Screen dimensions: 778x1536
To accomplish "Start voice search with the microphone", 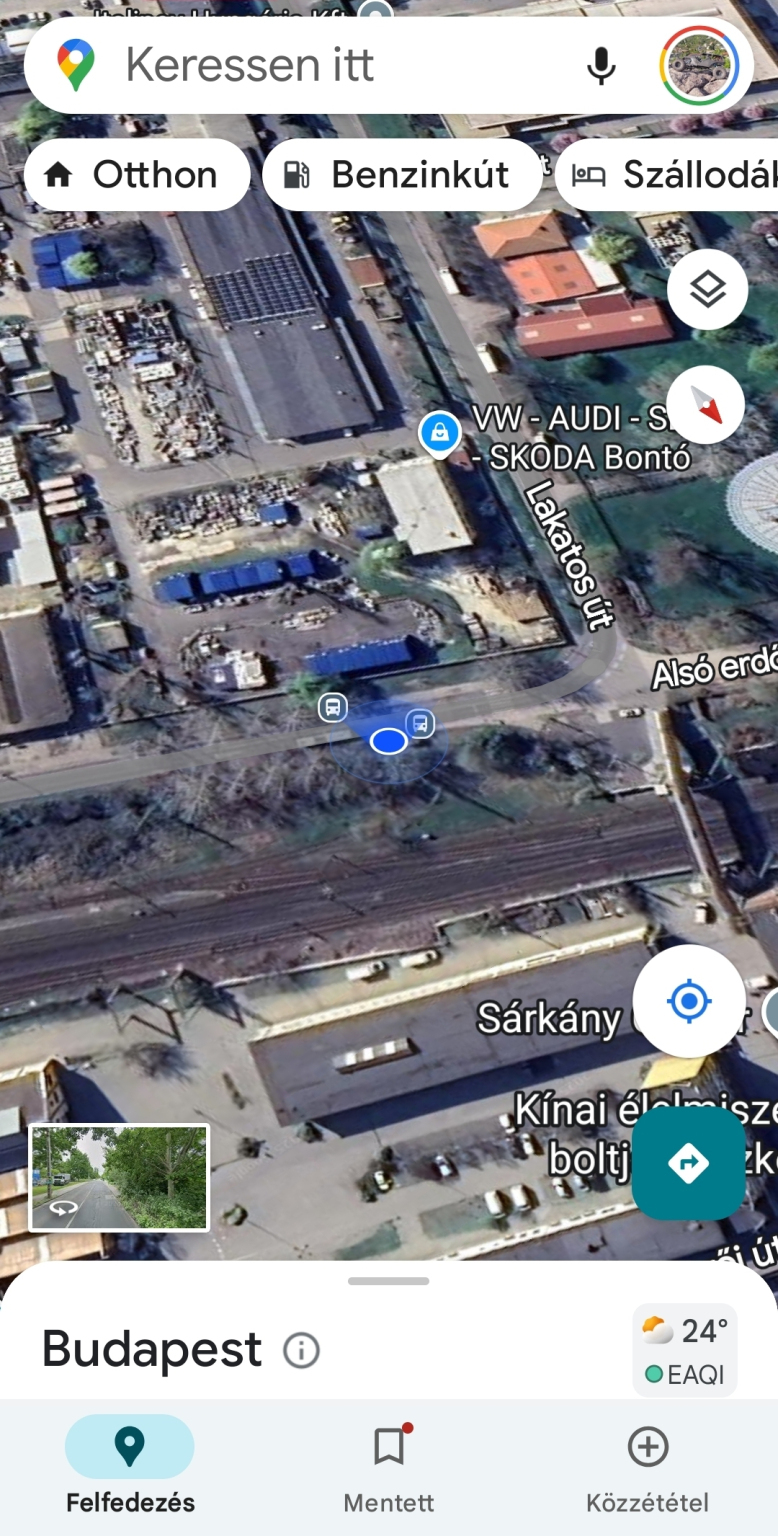I will point(600,66).
